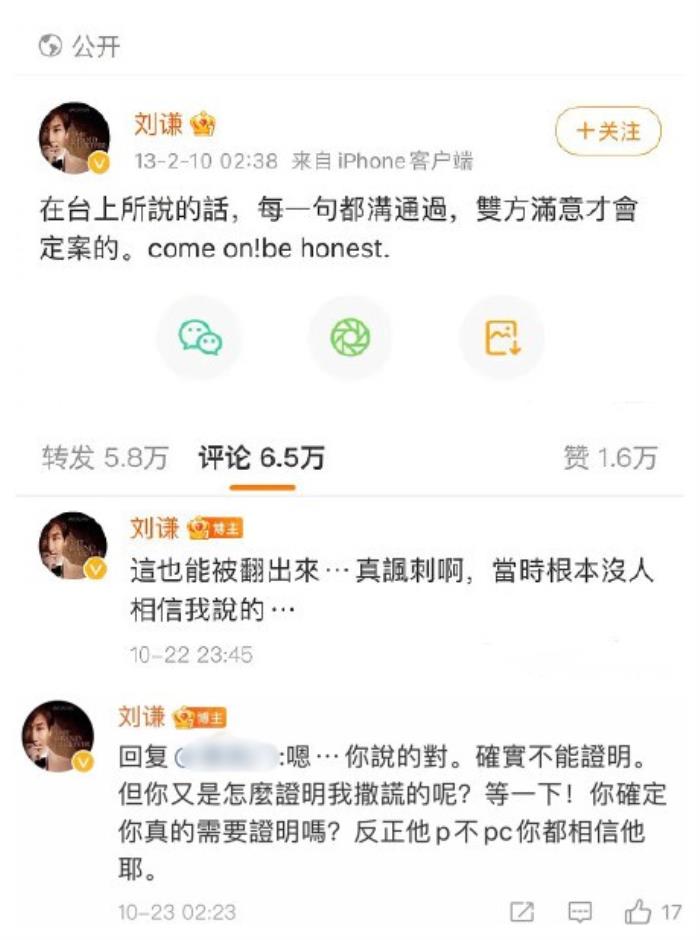Like the comment posted 10-23 02:23
This screenshot has width=700, height=940.
639,911
